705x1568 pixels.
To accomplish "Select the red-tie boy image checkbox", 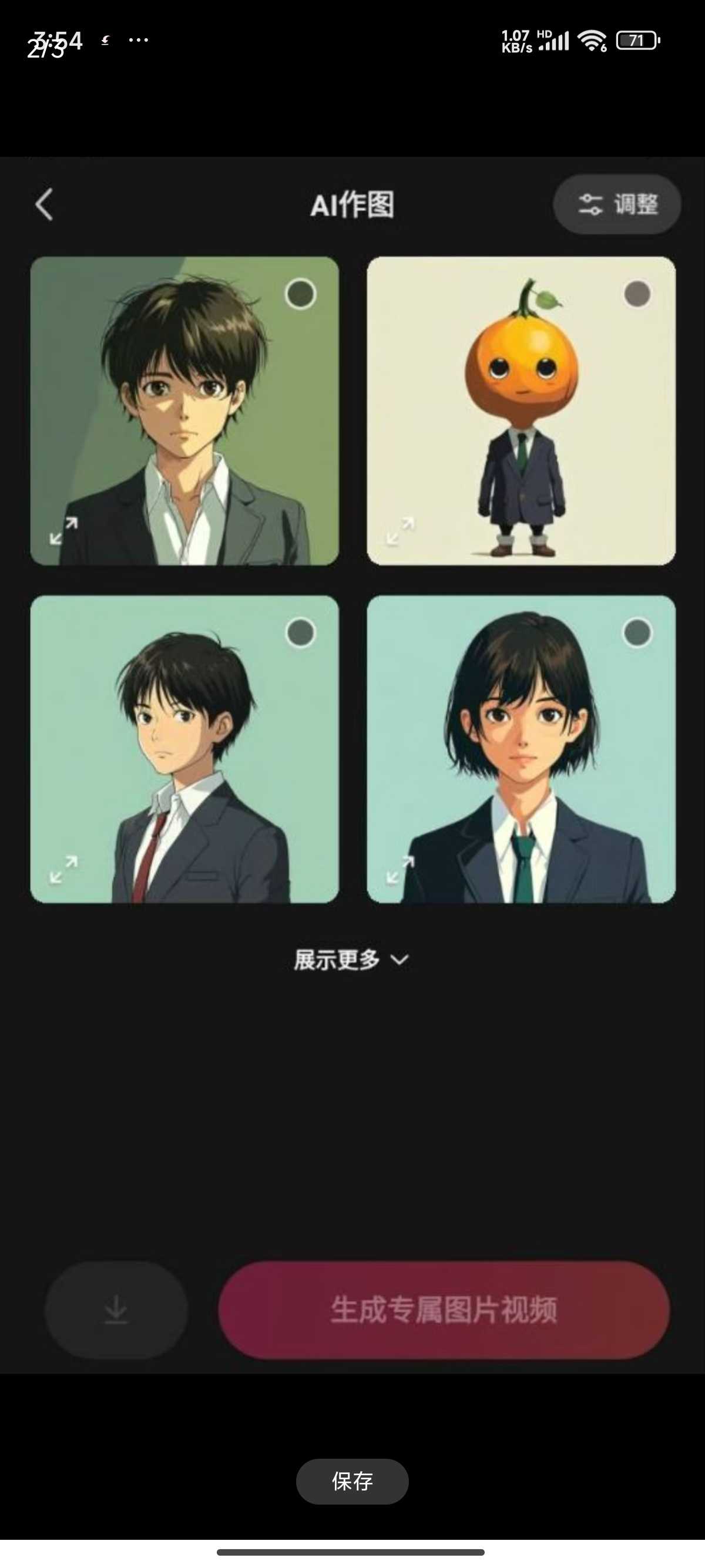I will coord(300,632).
